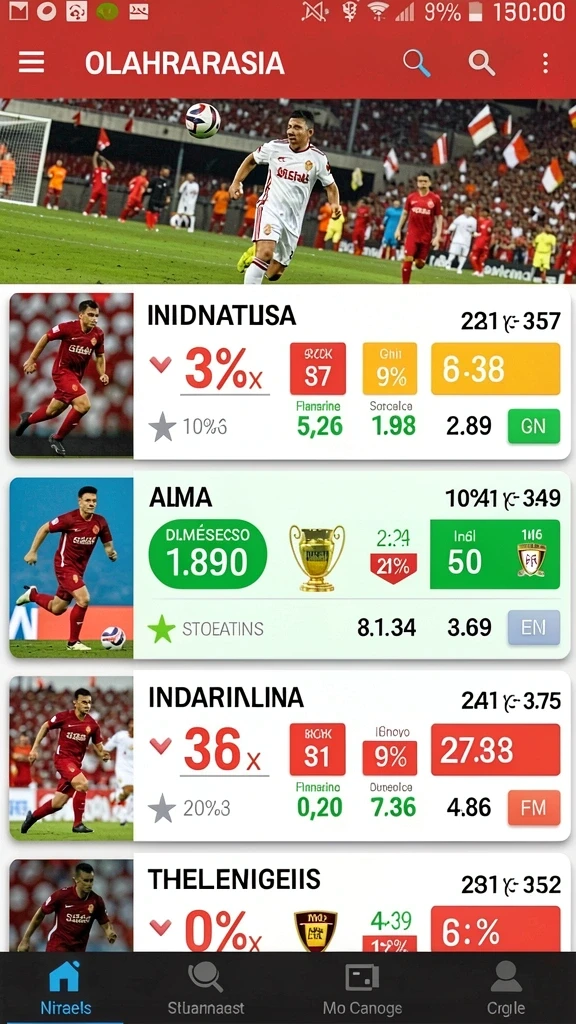The image size is (576, 1024).
Task: Open the three-dot overflow menu
Action: pos(545,63)
